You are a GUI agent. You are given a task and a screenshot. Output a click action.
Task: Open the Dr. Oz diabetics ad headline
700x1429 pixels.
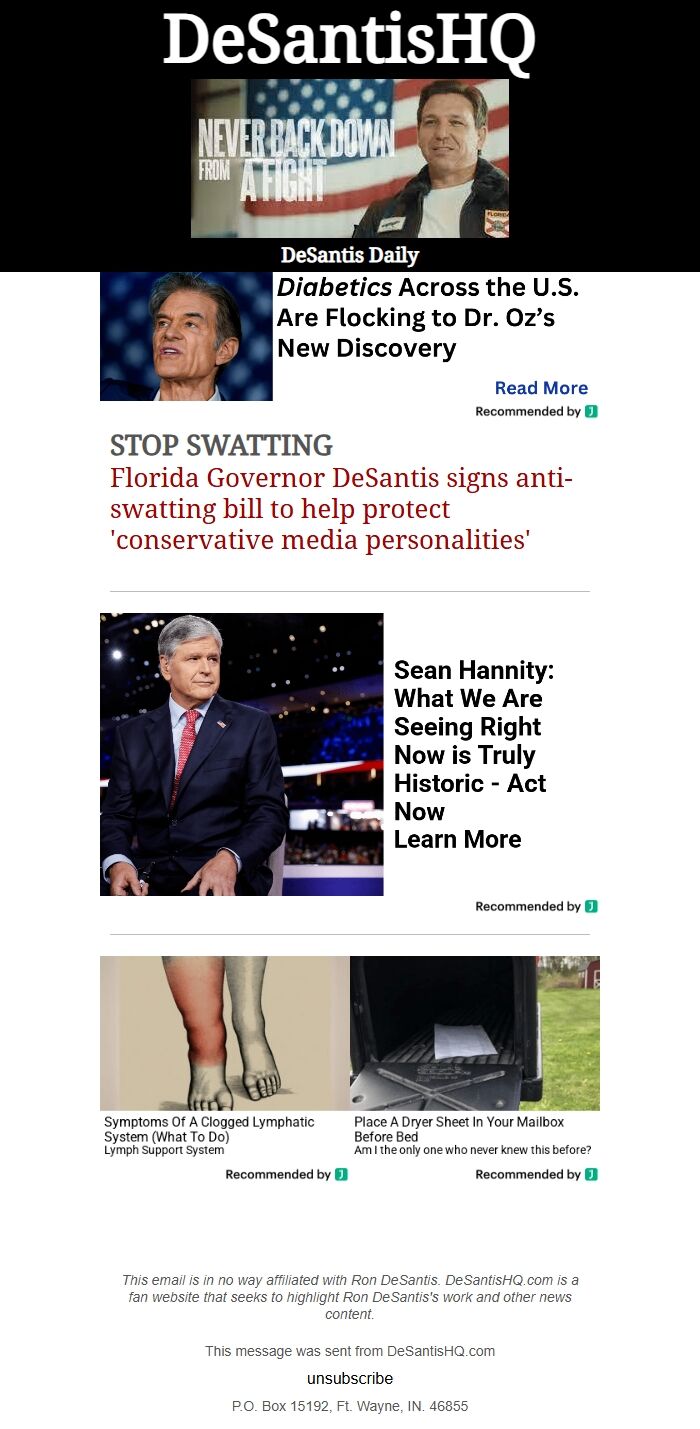point(428,318)
